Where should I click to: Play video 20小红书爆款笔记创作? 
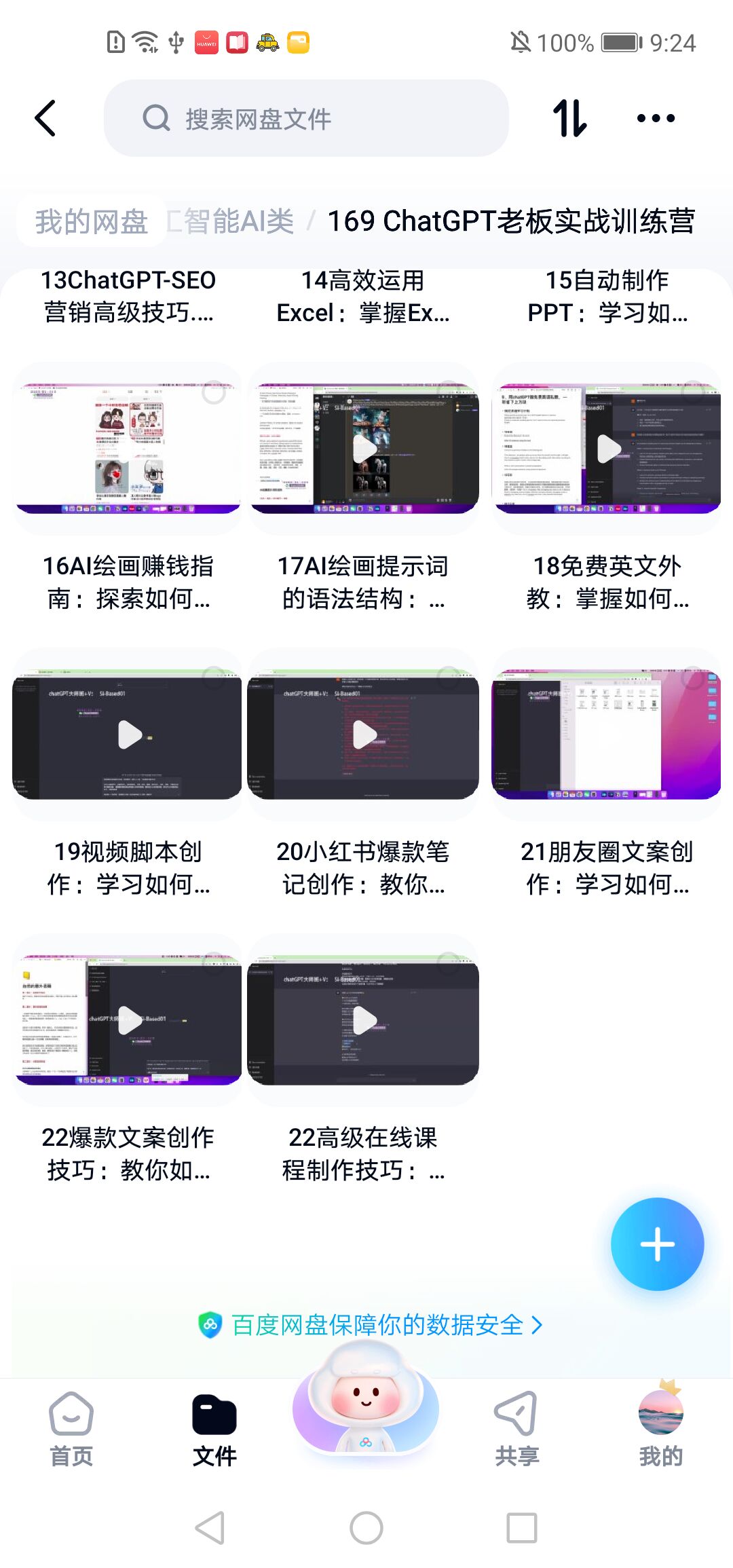click(x=364, y=734)
